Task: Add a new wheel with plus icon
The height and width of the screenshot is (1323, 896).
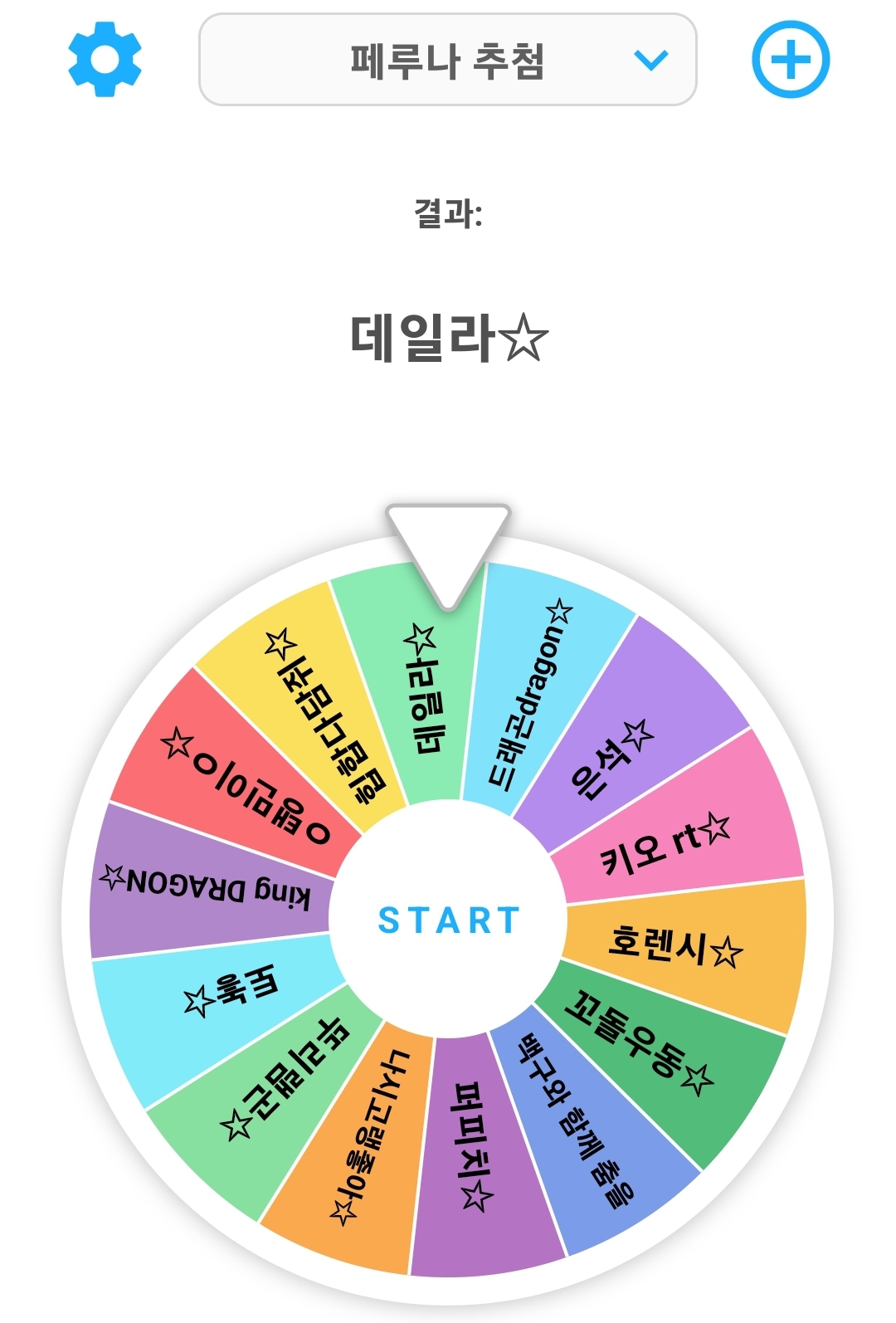Action: (790, 60)
